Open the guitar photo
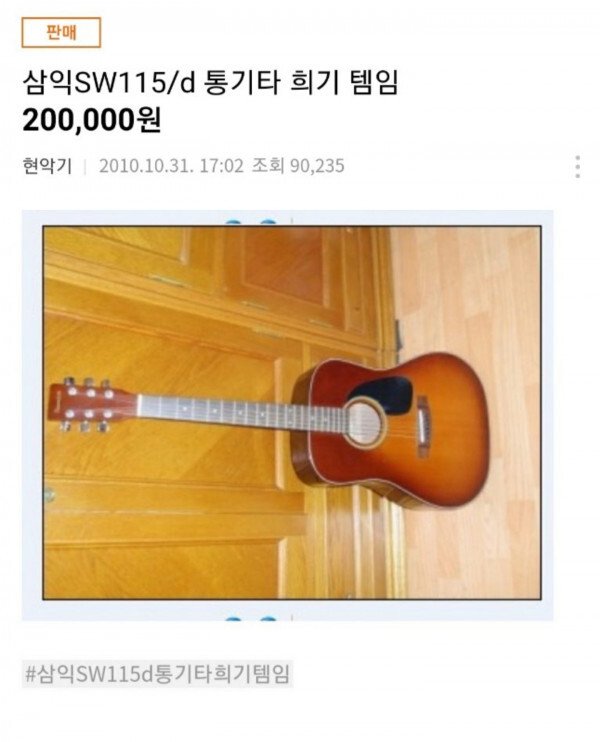This screenshot has width=600, height=742. point(291,413)
